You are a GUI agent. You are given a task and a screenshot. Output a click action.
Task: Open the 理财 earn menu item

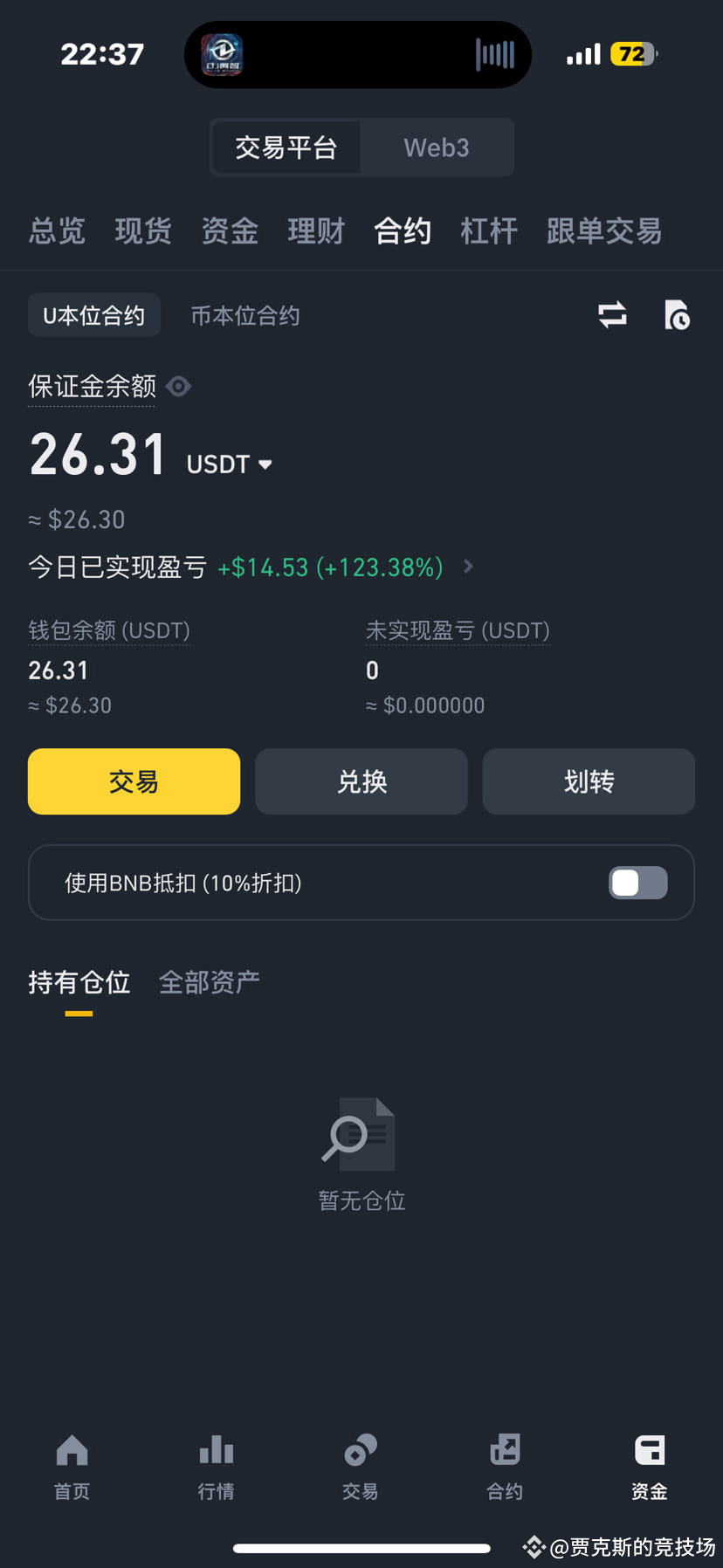[316, 230]
